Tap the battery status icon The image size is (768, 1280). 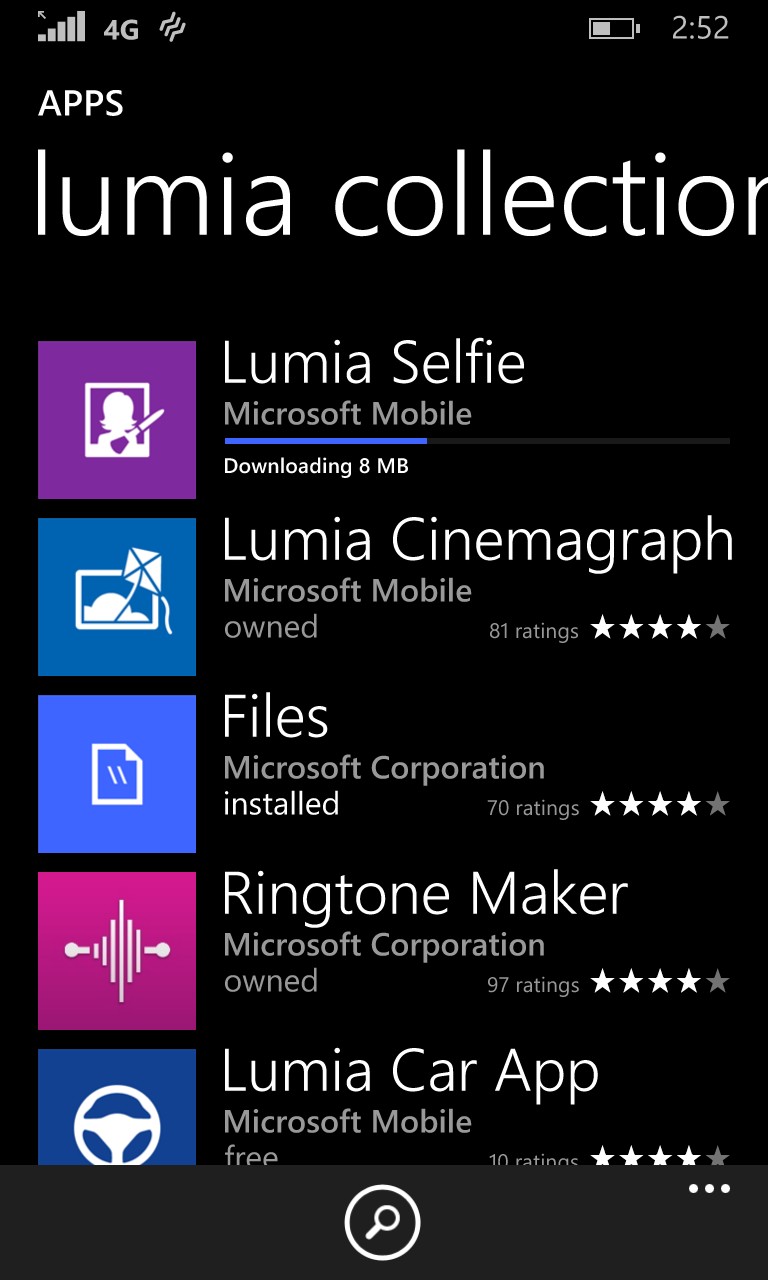pos(614,27)
